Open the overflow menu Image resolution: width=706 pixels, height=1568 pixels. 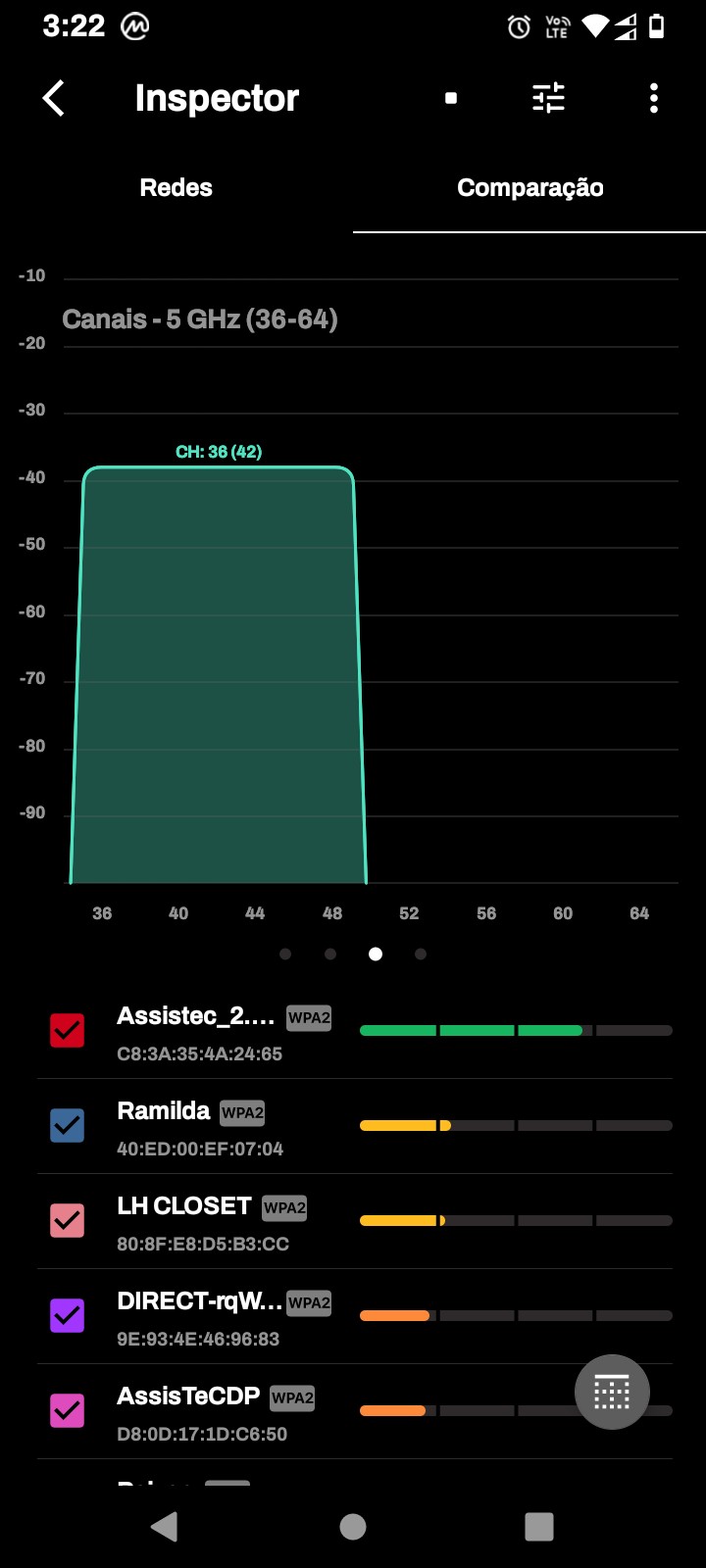(x=654, y=98)
